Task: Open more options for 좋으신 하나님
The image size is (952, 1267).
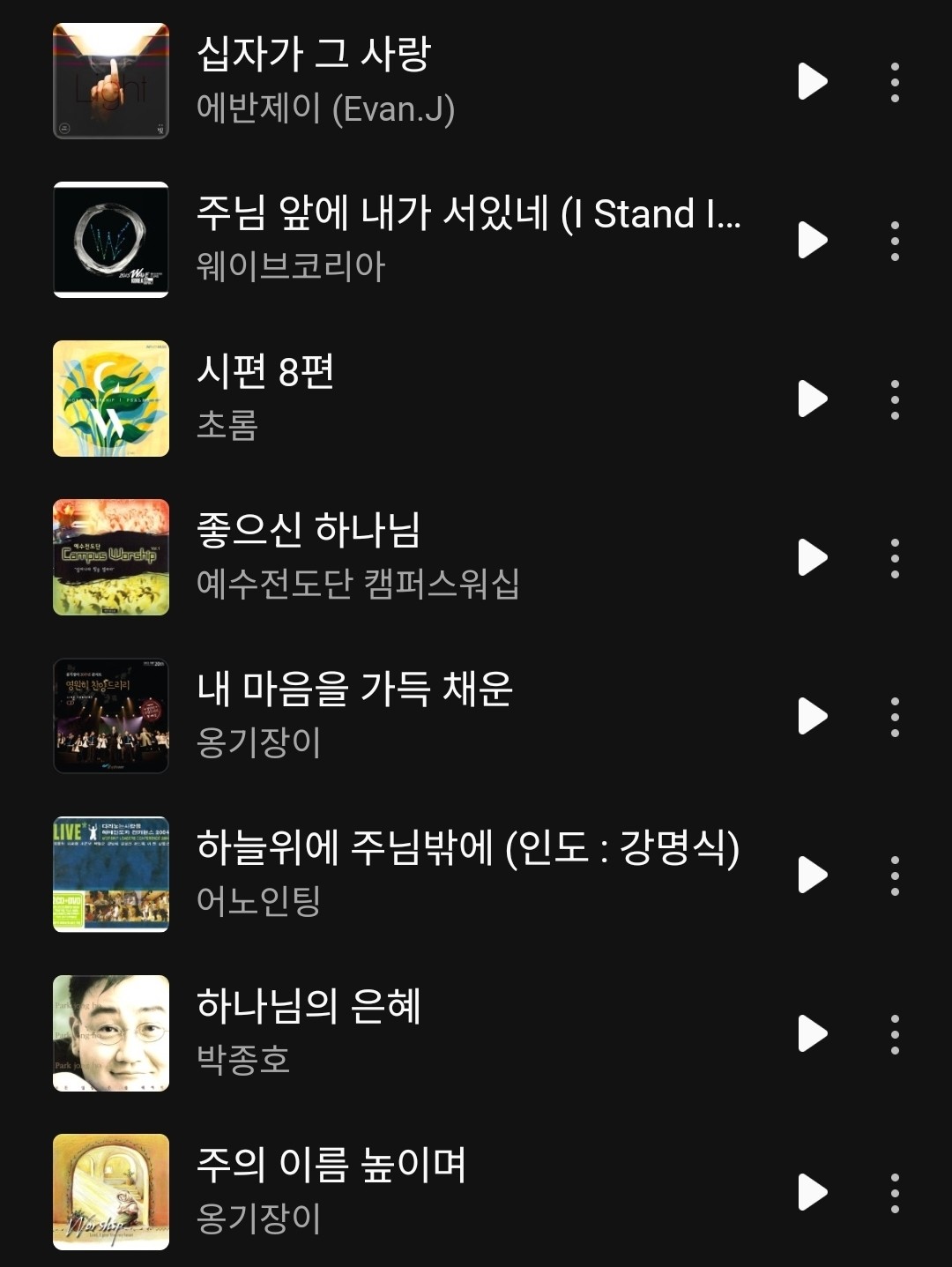Action: pyautogui.click(x=895, y=558)
